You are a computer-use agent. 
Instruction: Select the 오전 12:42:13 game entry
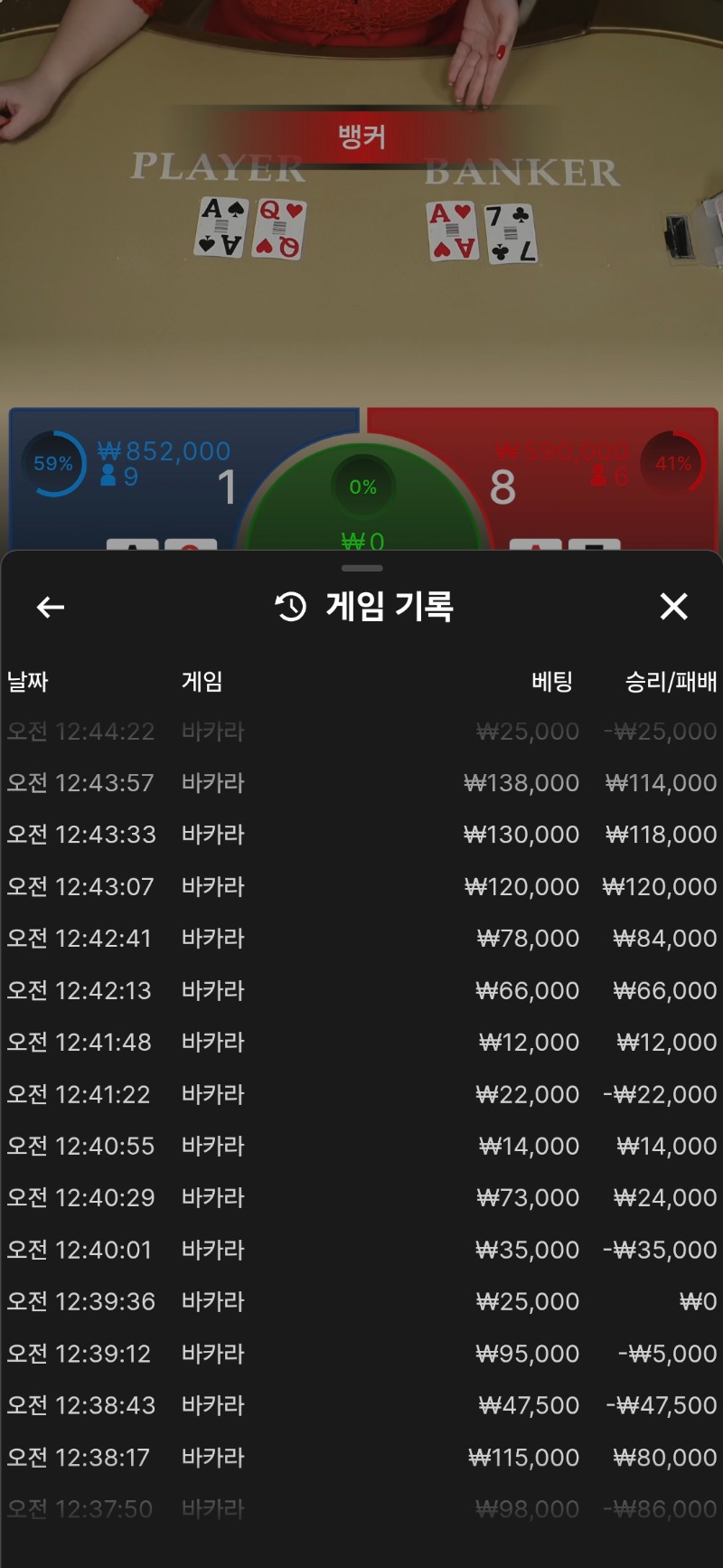tap(361, 991)
